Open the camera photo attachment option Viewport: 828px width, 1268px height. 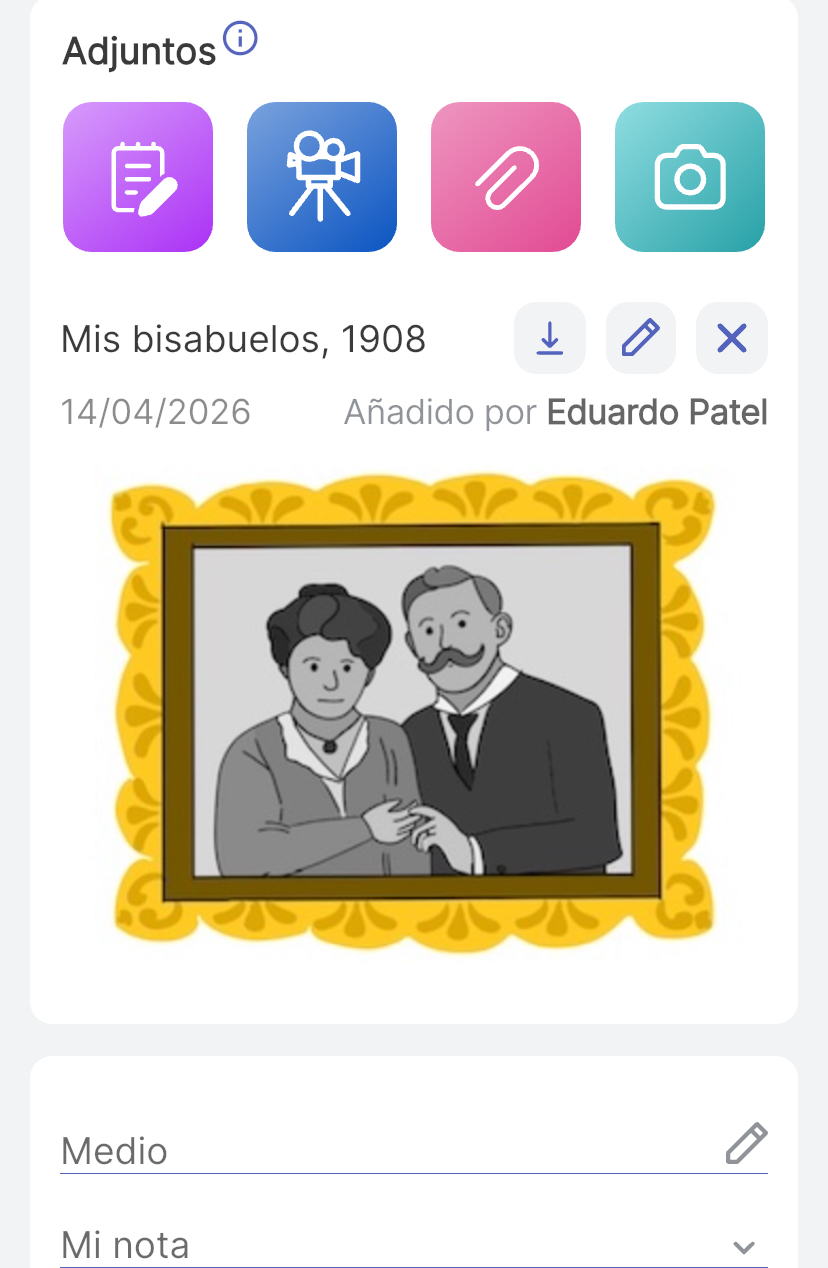coord(689,176)
